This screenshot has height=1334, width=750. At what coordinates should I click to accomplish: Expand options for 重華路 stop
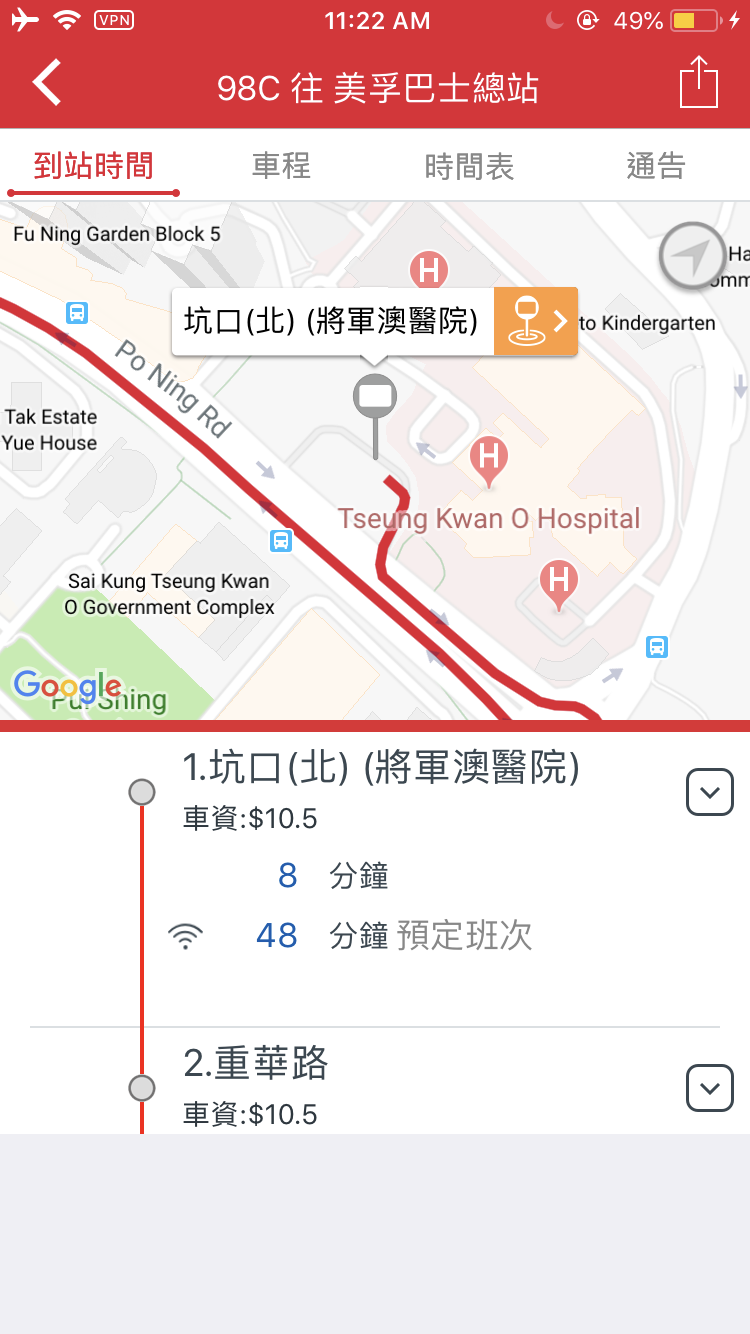(x=710, y=1088)
